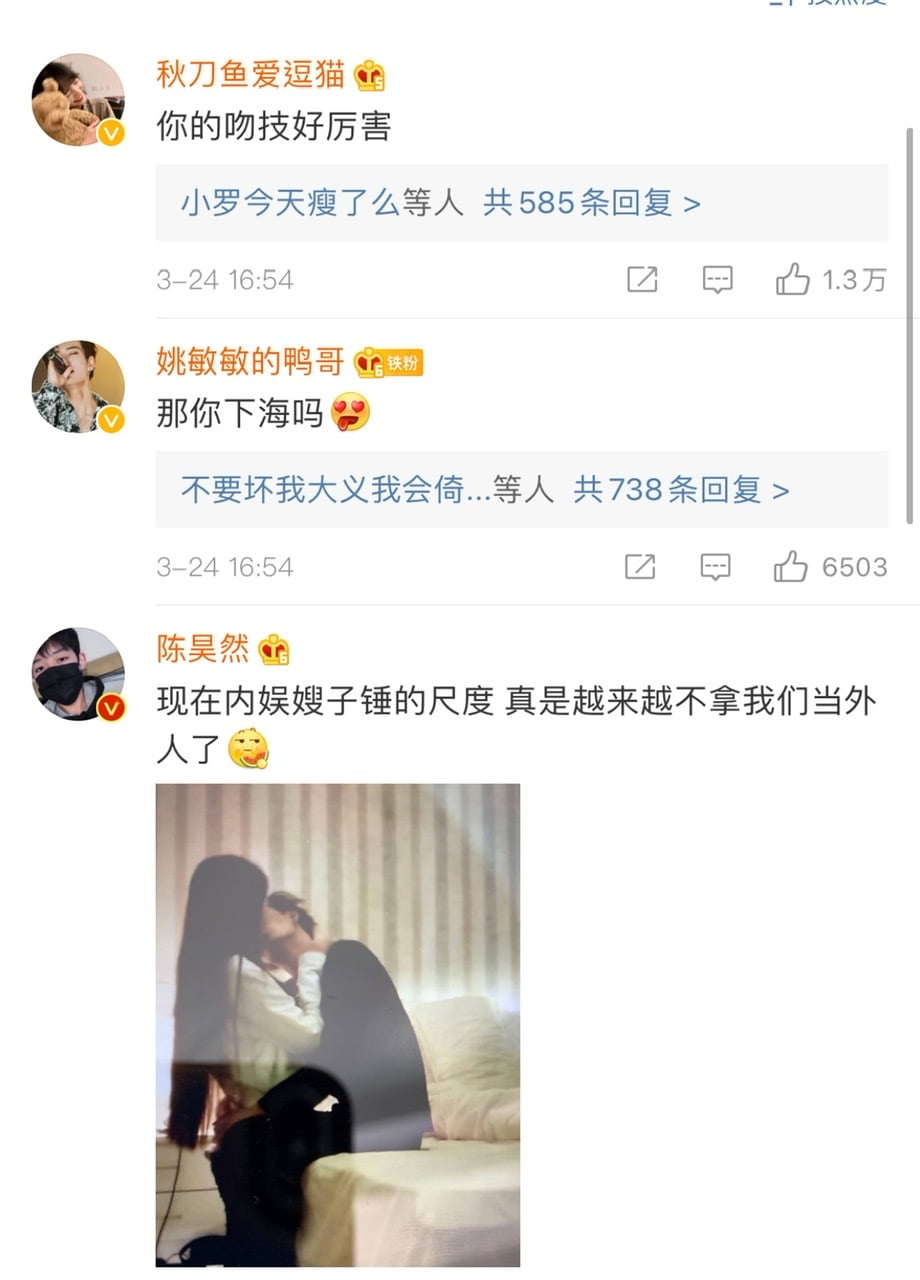
Task: Reply to the comment 你的吻技好厉害
Action: pos(717,280)
